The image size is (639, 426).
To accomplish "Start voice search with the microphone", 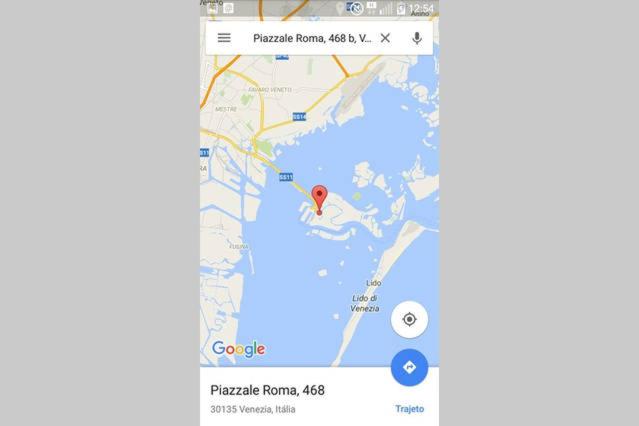I will (x=416, y=38).
